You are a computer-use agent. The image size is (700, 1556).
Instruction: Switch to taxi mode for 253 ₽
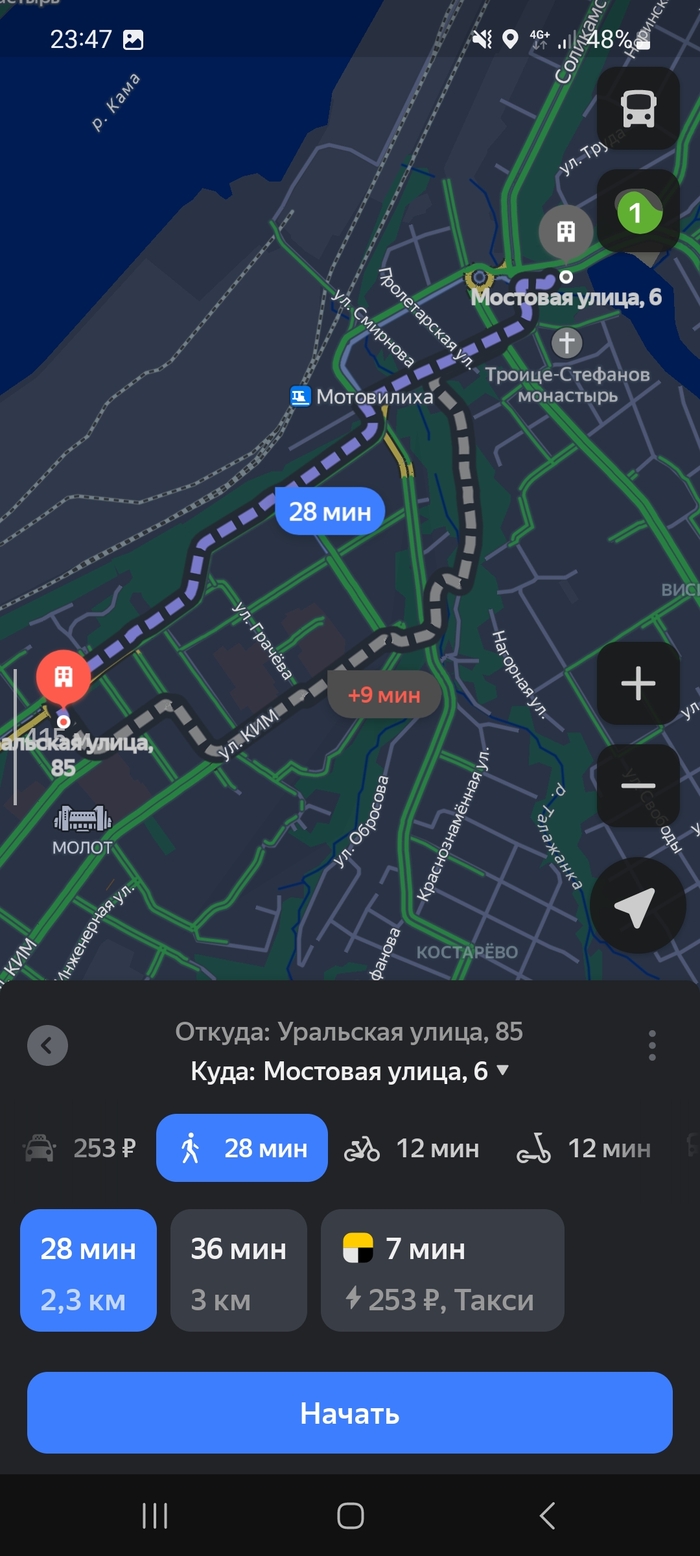point(80,1149)
